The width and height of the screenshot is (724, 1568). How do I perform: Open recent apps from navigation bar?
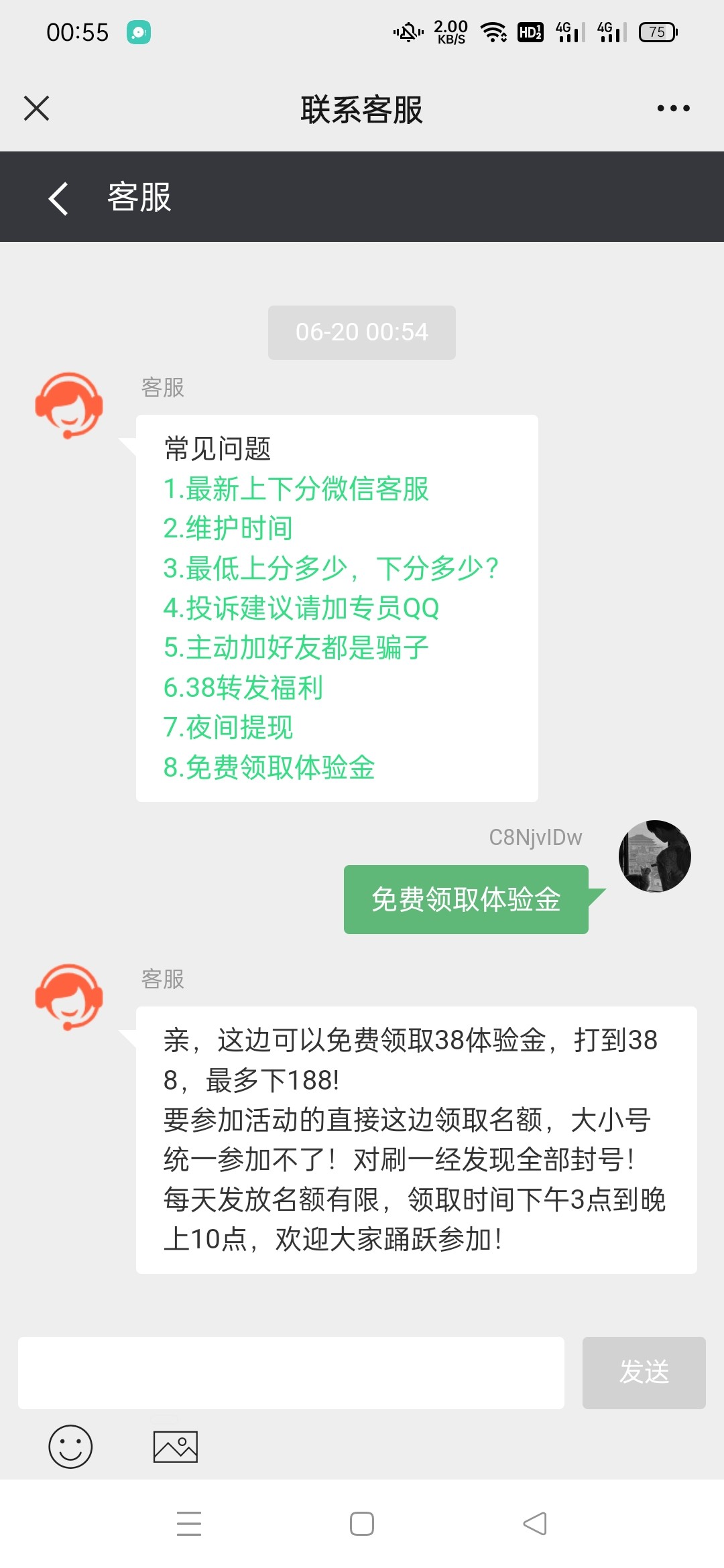[189, 1524]
